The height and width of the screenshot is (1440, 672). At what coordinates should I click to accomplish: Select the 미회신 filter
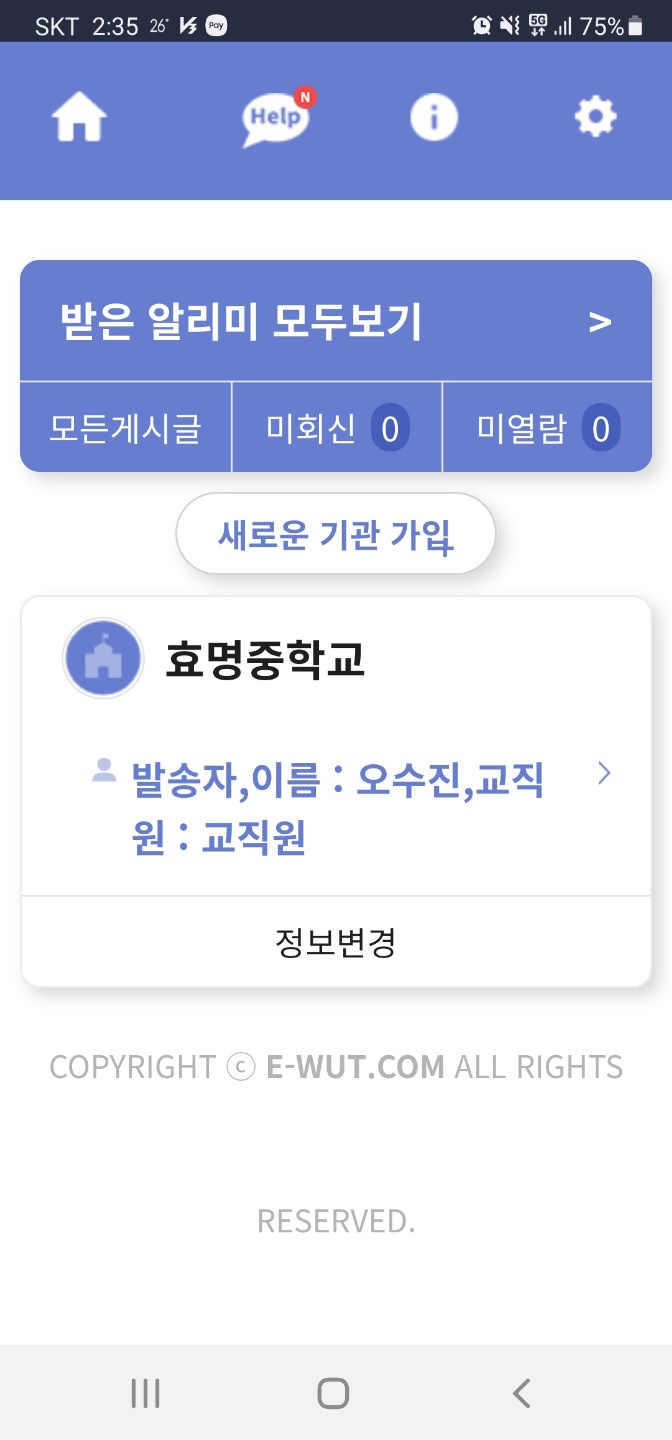(337, 428)
